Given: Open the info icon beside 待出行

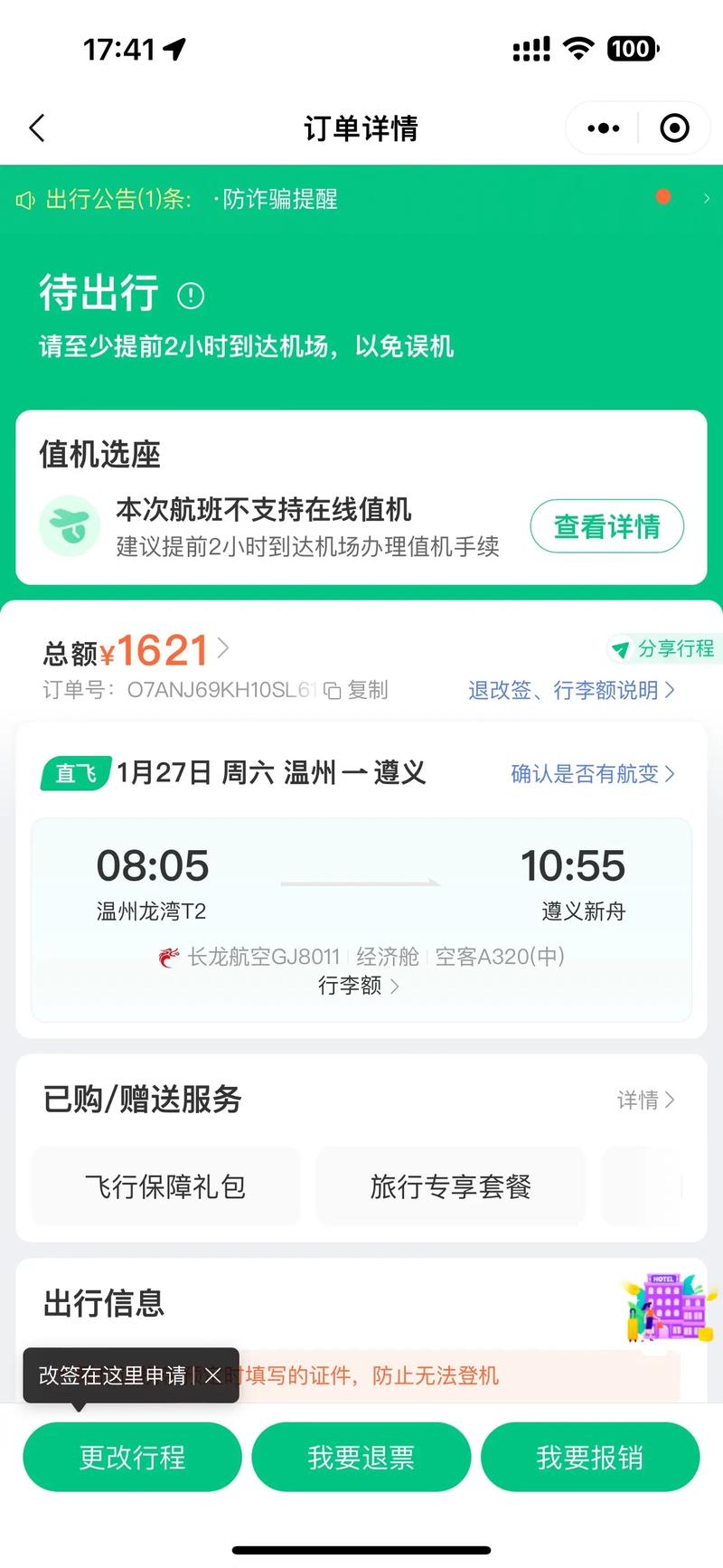Looking at the screenshot, I should 190,296.
